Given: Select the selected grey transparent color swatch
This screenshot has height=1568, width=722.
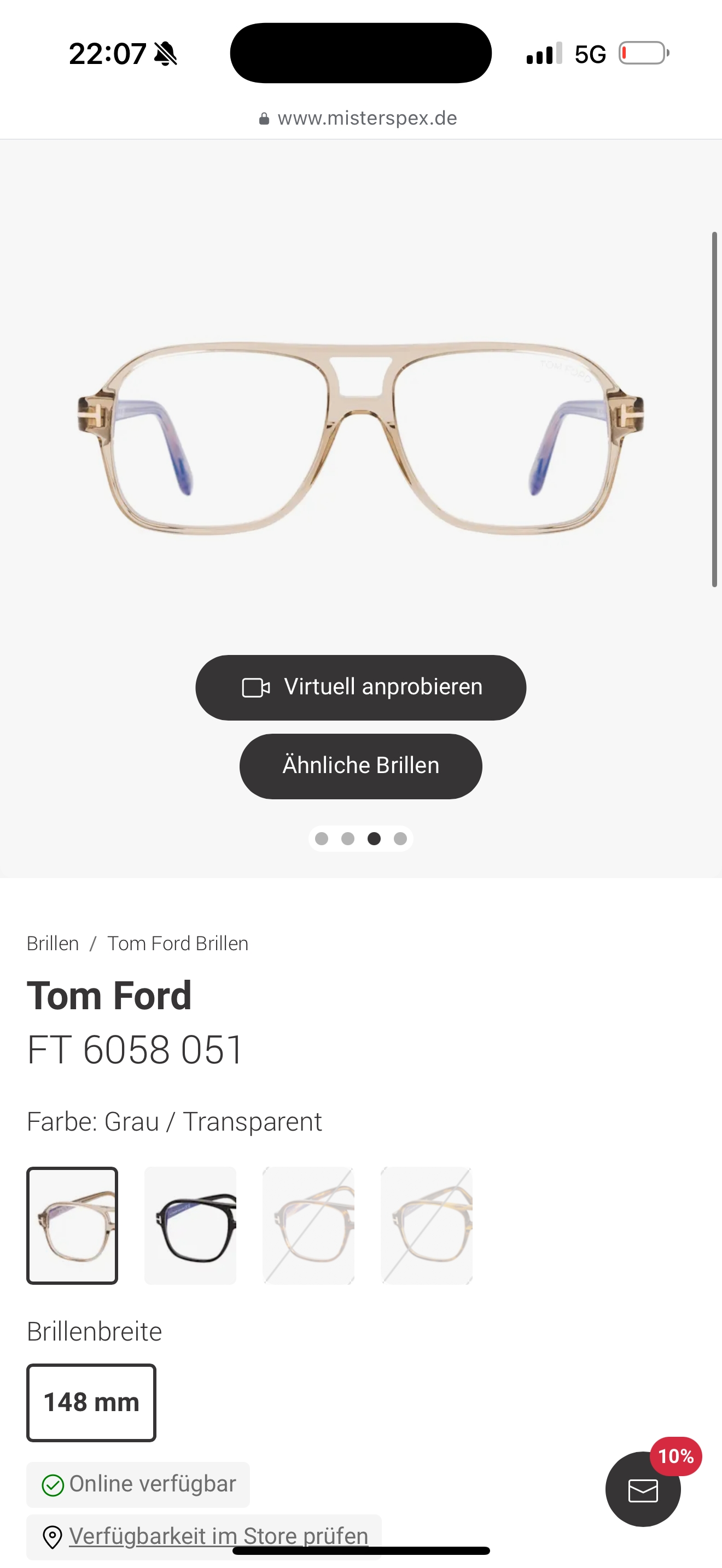Looking at the screenshot, I should (72, 1225).
